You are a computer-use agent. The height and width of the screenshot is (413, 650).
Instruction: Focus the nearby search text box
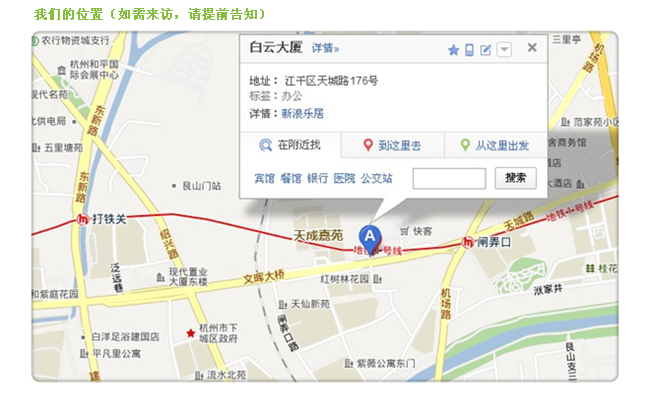pos(449,178)
